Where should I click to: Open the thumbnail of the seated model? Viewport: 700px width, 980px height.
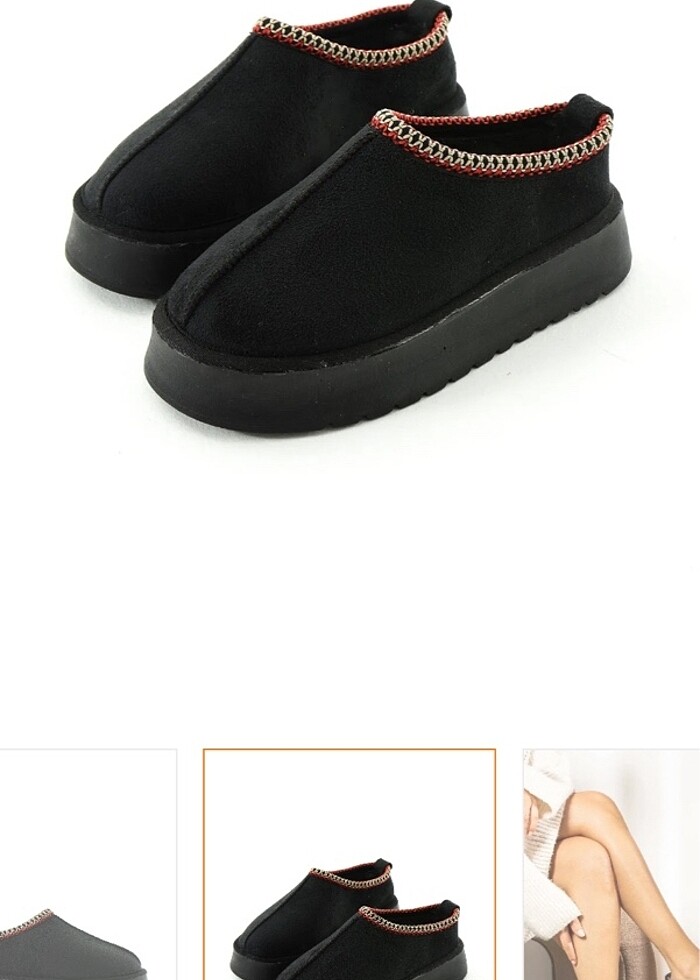pyautogui.click(x=612, y=865)
